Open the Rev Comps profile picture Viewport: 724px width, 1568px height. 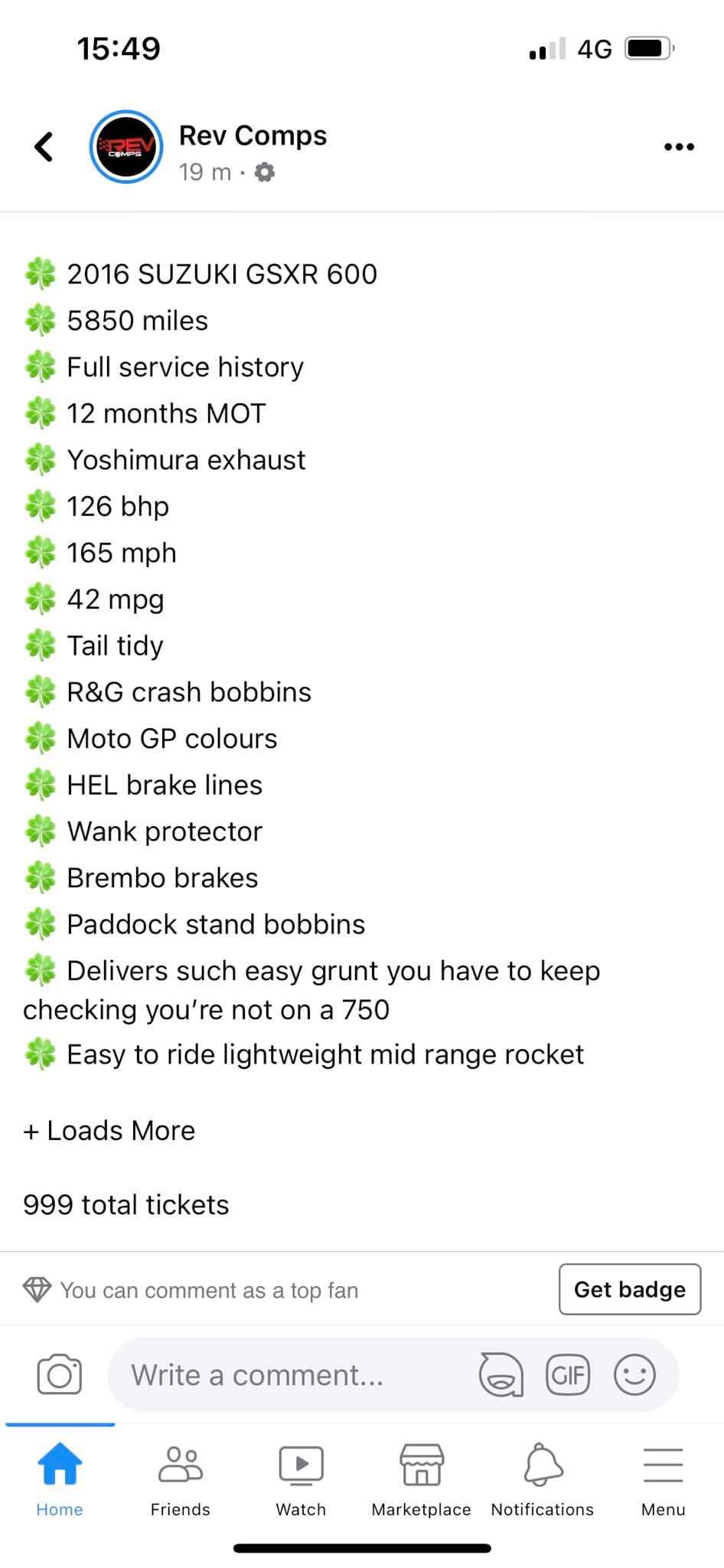tap(126, 147)
